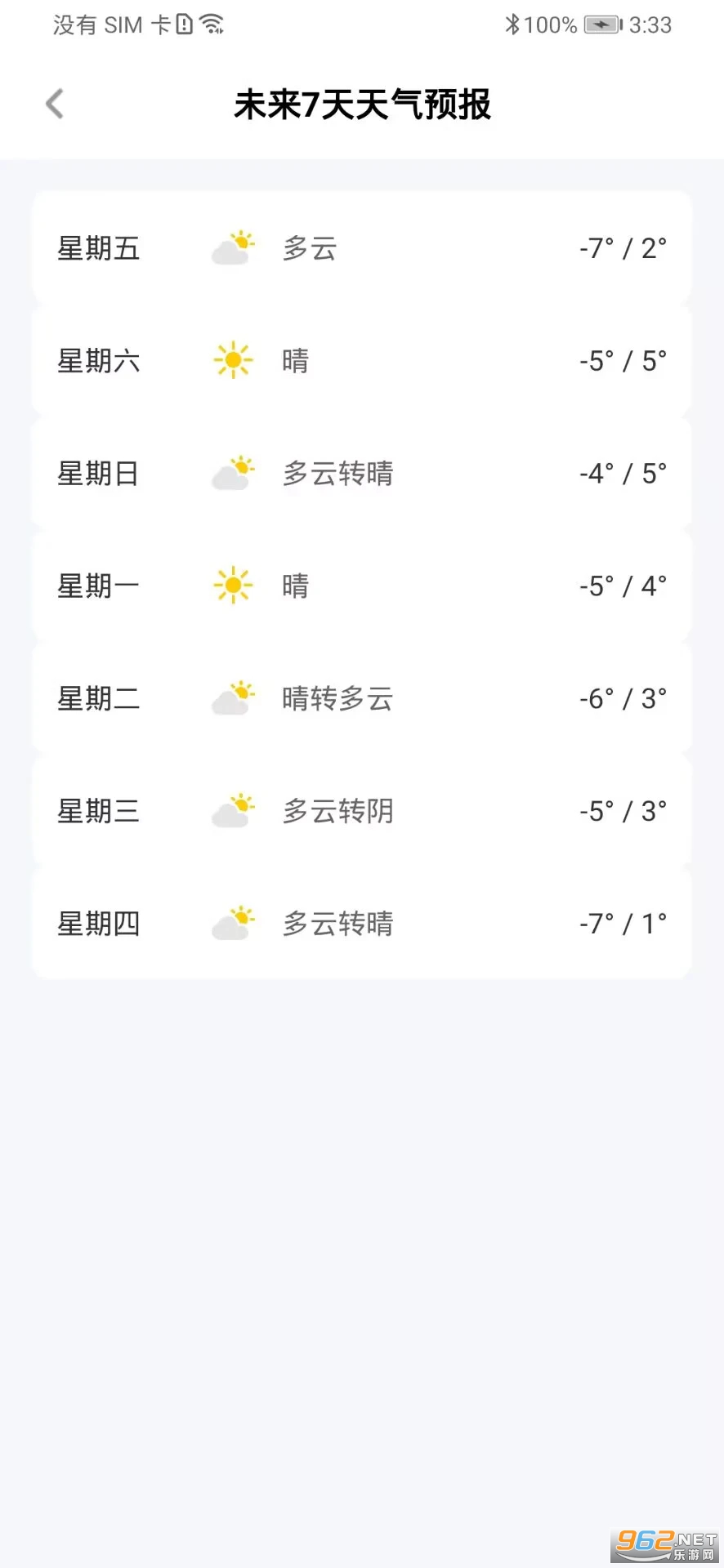Viewport: 724px width, 1568px height.
Task: Click the partly cloudy icon for 星期日
Action: tap(232, 473)
